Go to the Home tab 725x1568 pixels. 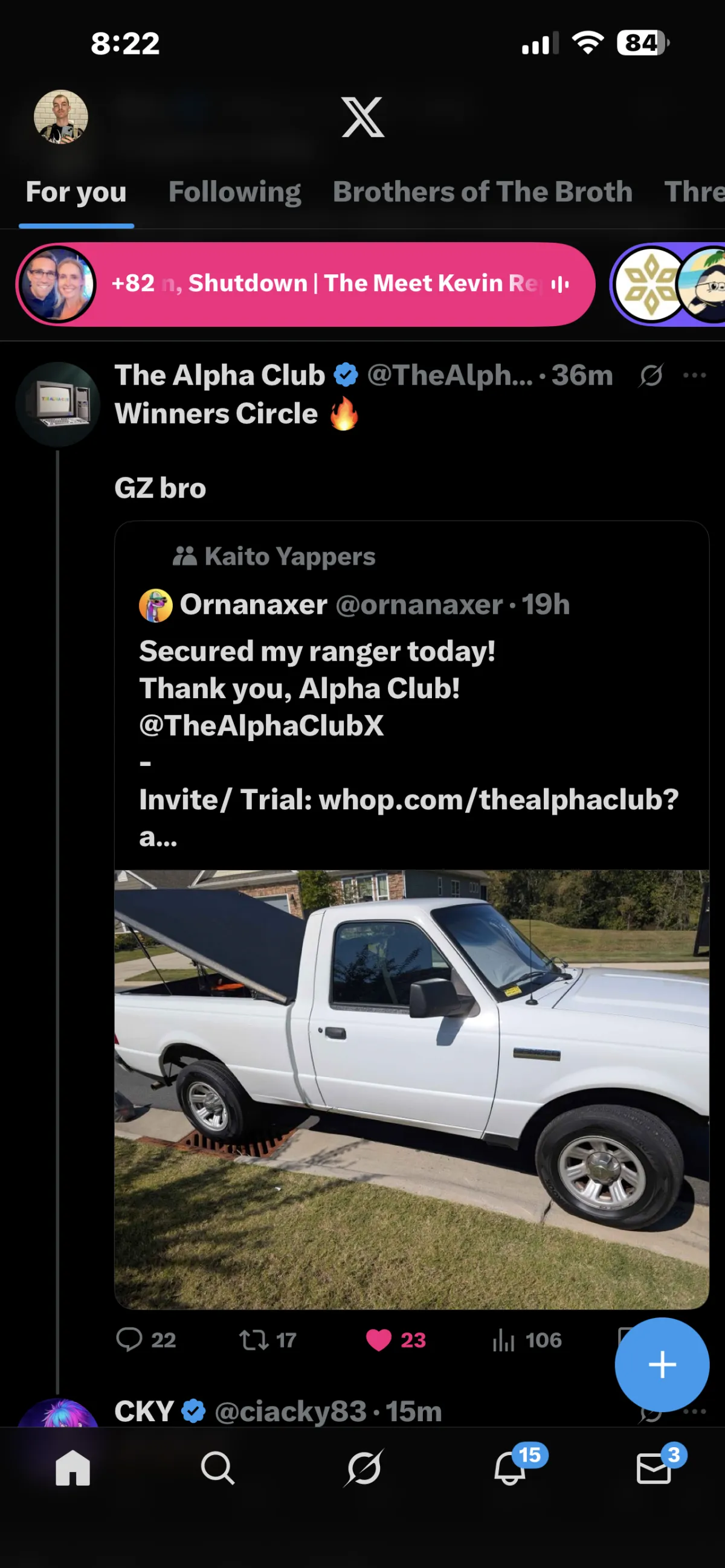pos(72,1468)
